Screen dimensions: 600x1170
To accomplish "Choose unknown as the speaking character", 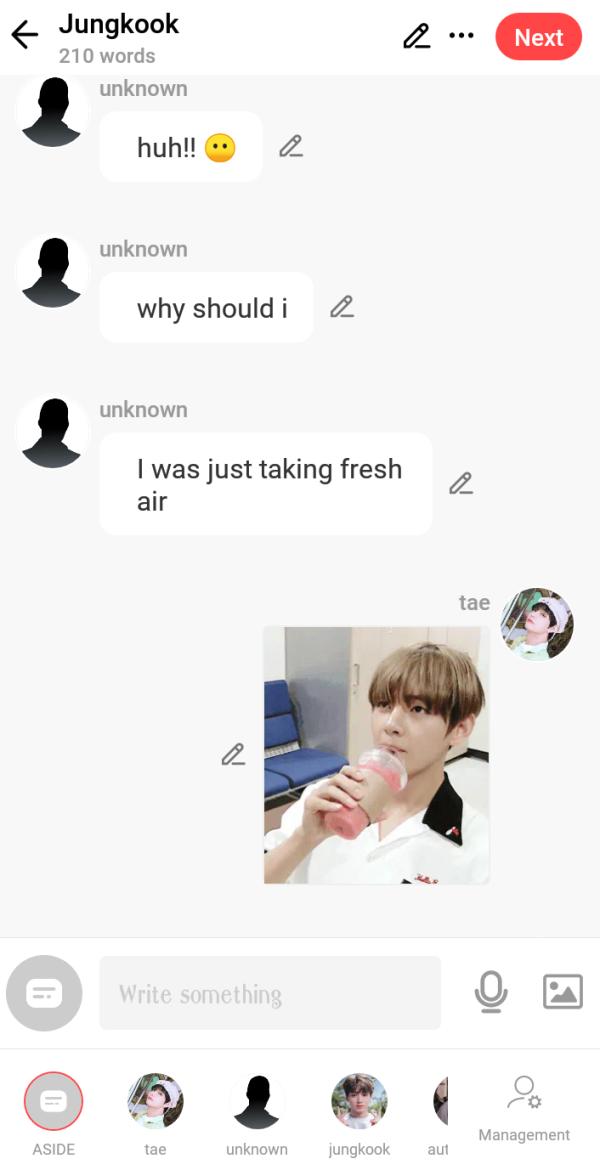I will [x=257, y=1102].
